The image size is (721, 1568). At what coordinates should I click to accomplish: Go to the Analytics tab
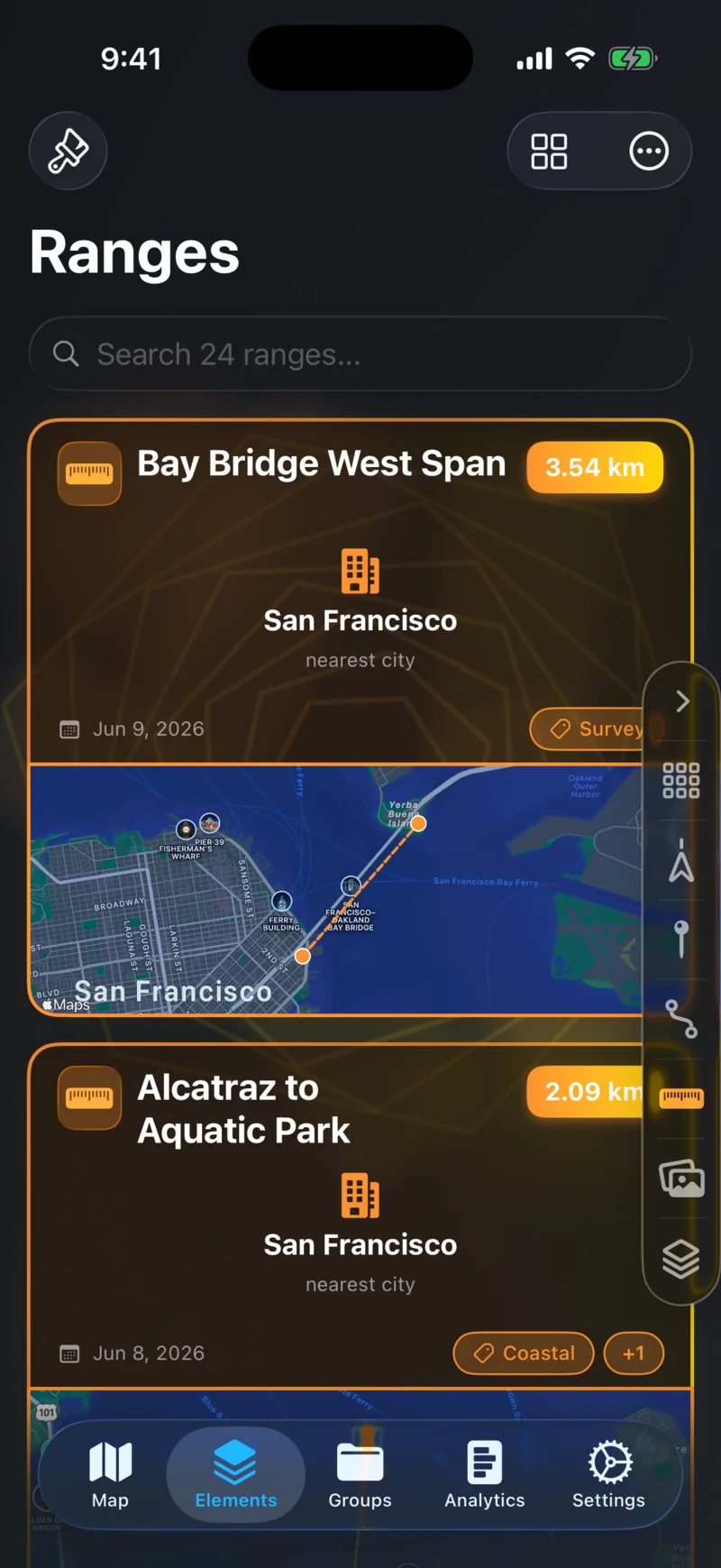[485, 1475]
